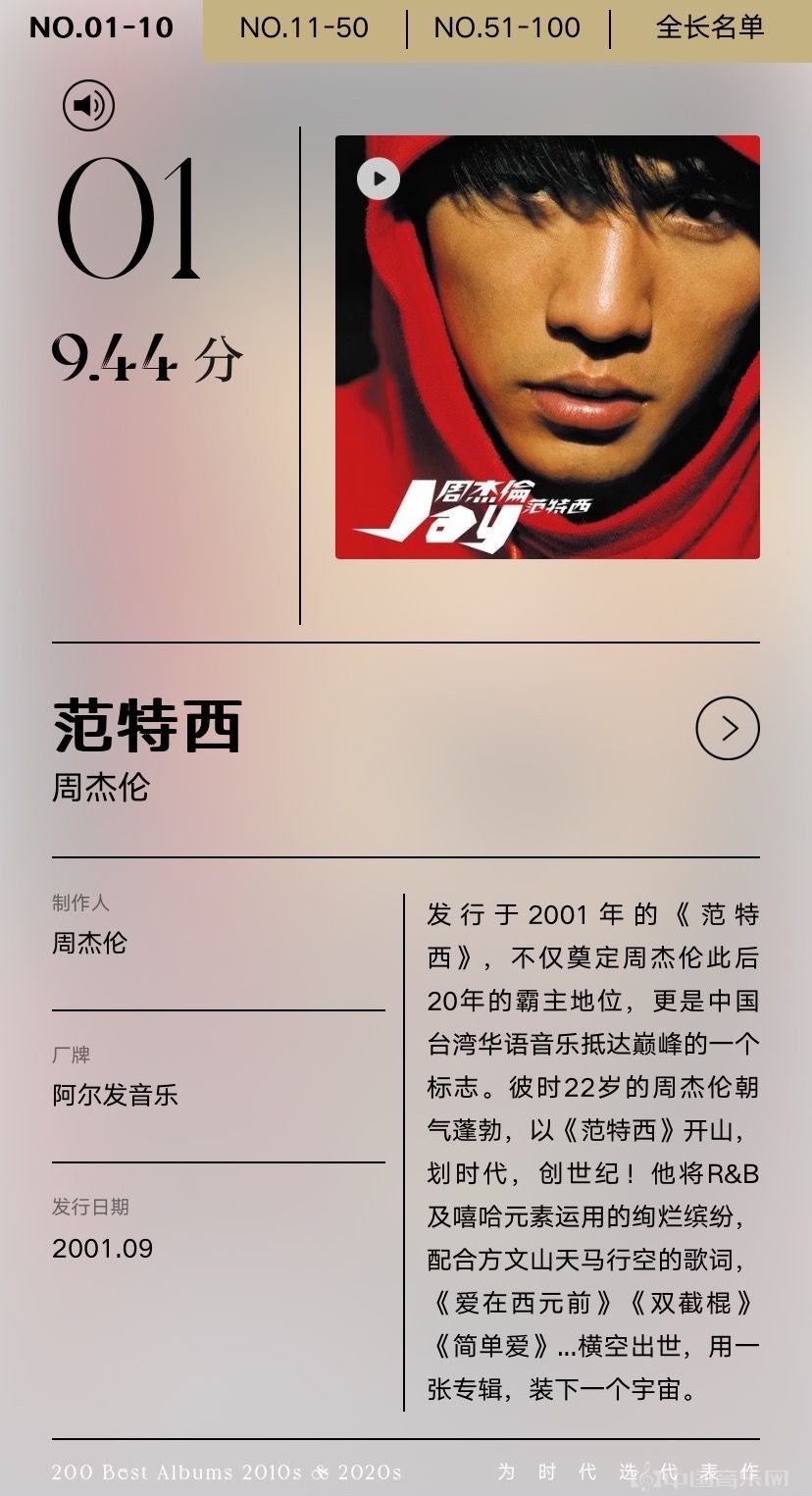Switch to the NO.11-50 tab
Viewport: 812px width, 1496px height.
304,27
